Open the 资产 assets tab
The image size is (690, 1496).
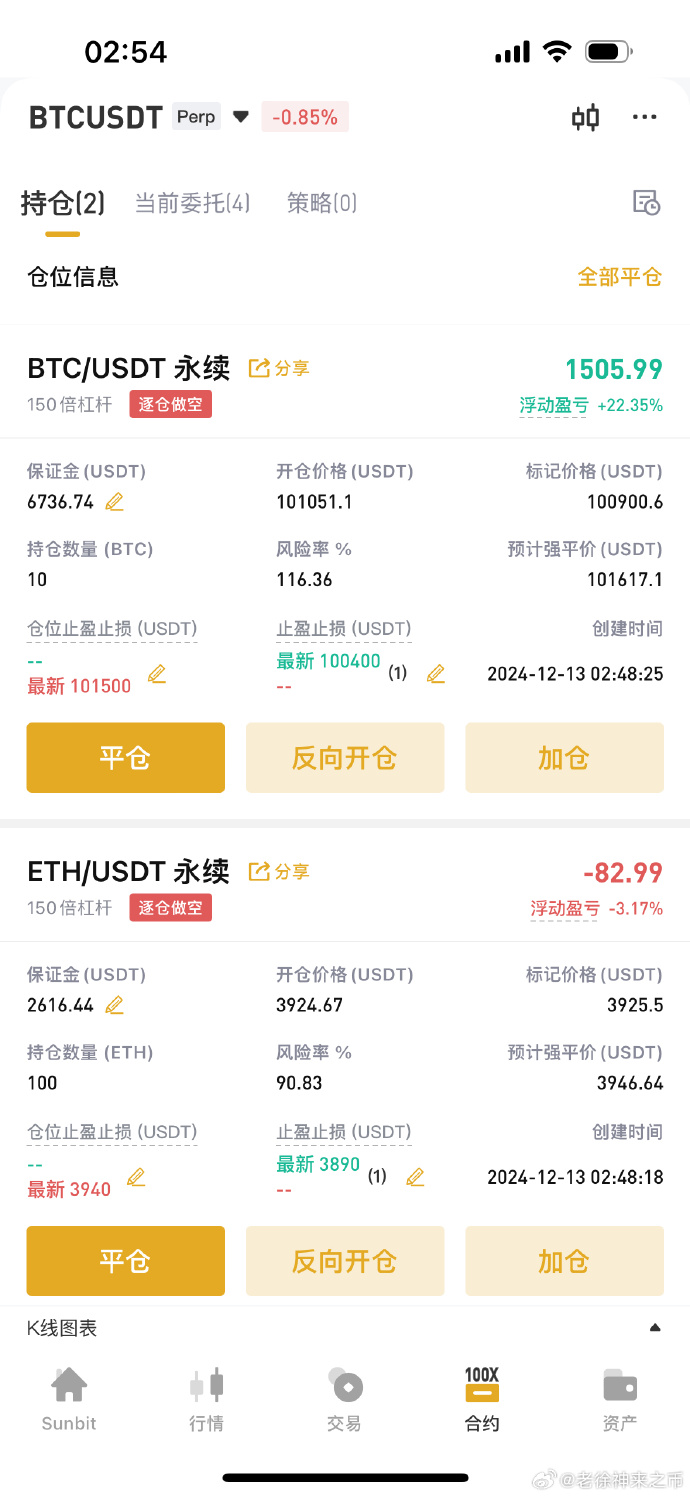(620, 1399)
